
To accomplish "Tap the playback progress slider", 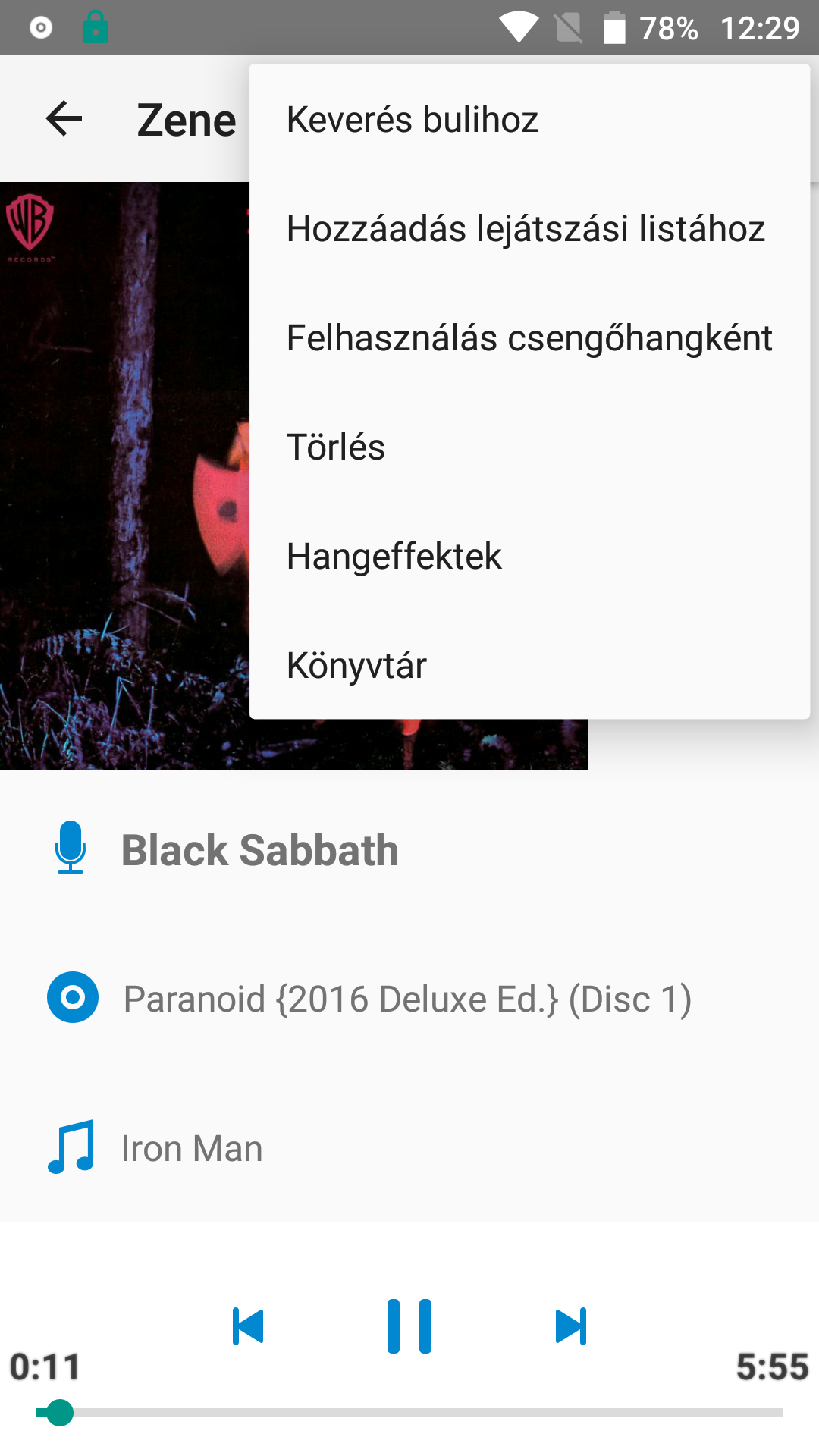I will (409, 1413).
